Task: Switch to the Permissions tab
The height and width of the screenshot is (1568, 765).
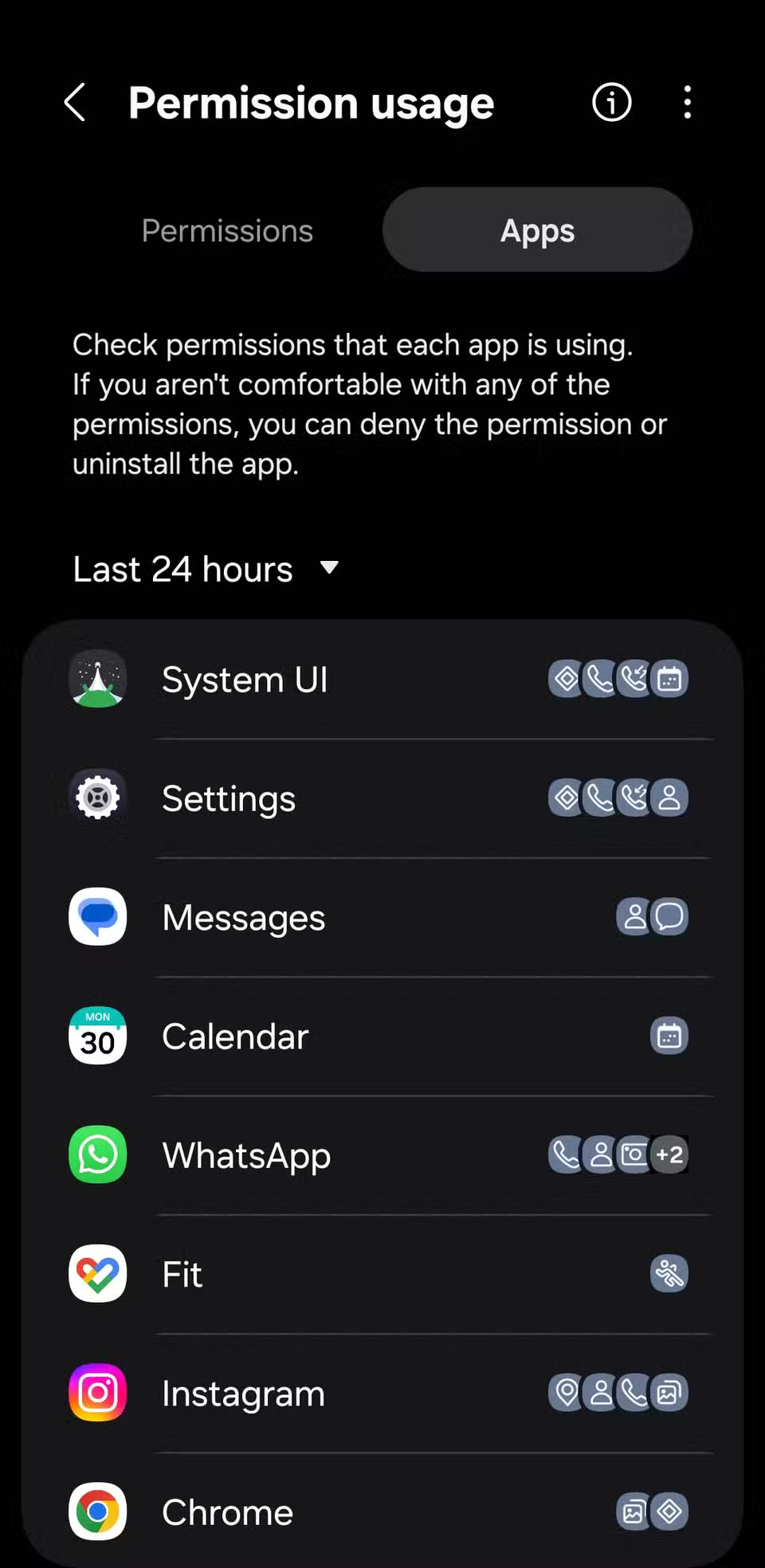Action: 227,230
